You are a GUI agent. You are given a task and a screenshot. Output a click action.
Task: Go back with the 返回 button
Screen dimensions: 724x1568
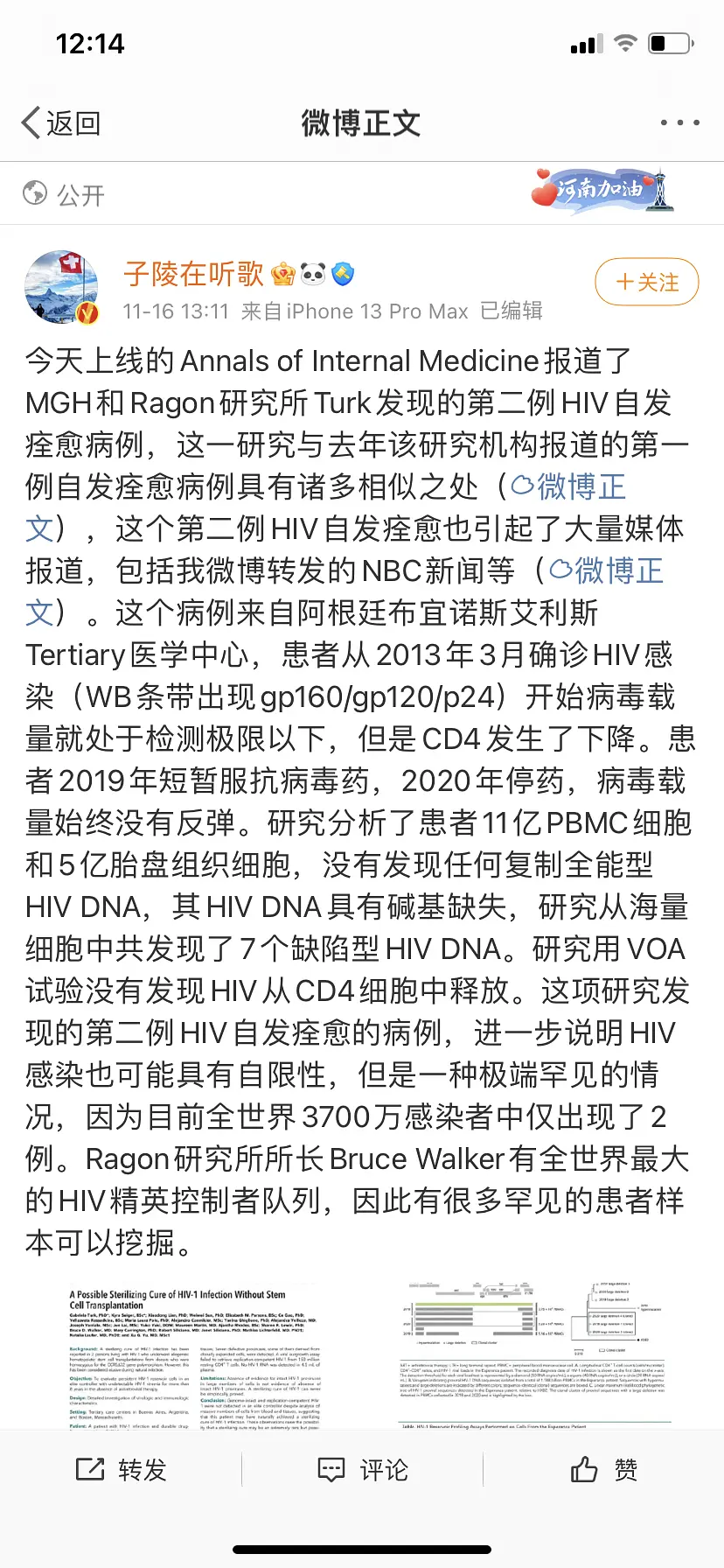61,123
